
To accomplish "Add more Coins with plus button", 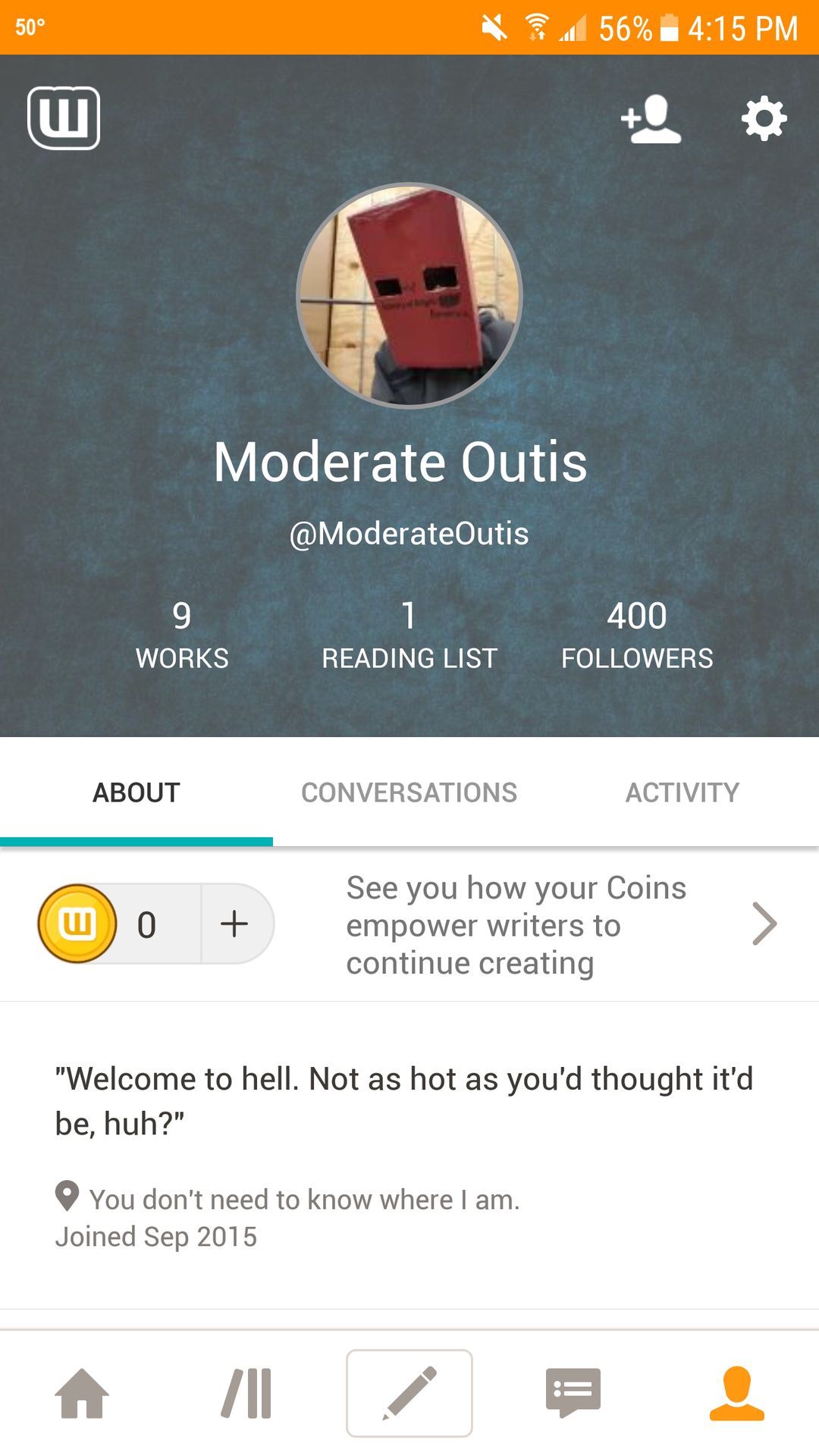I will [234, 924].
